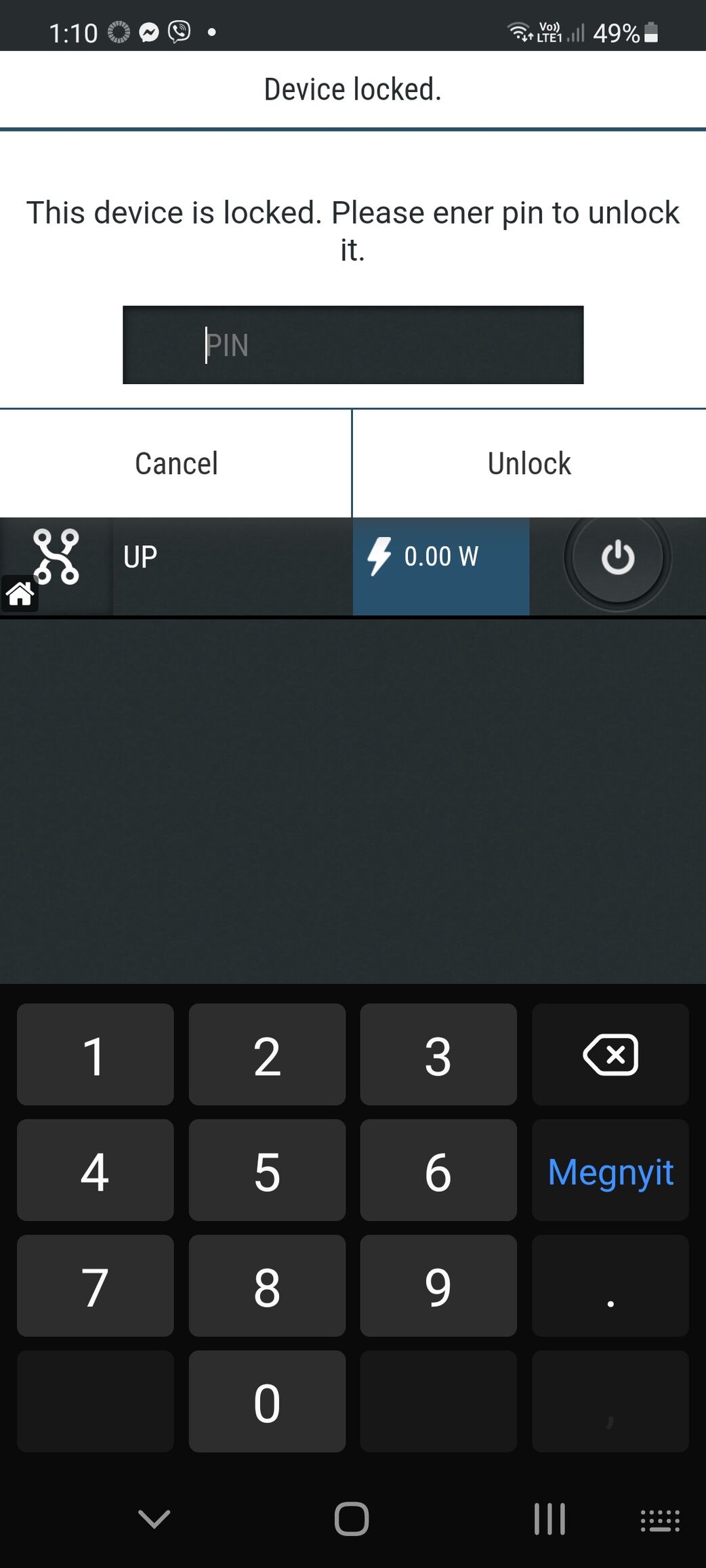
Task: Tap the round power button
Action: pos(617,557)
